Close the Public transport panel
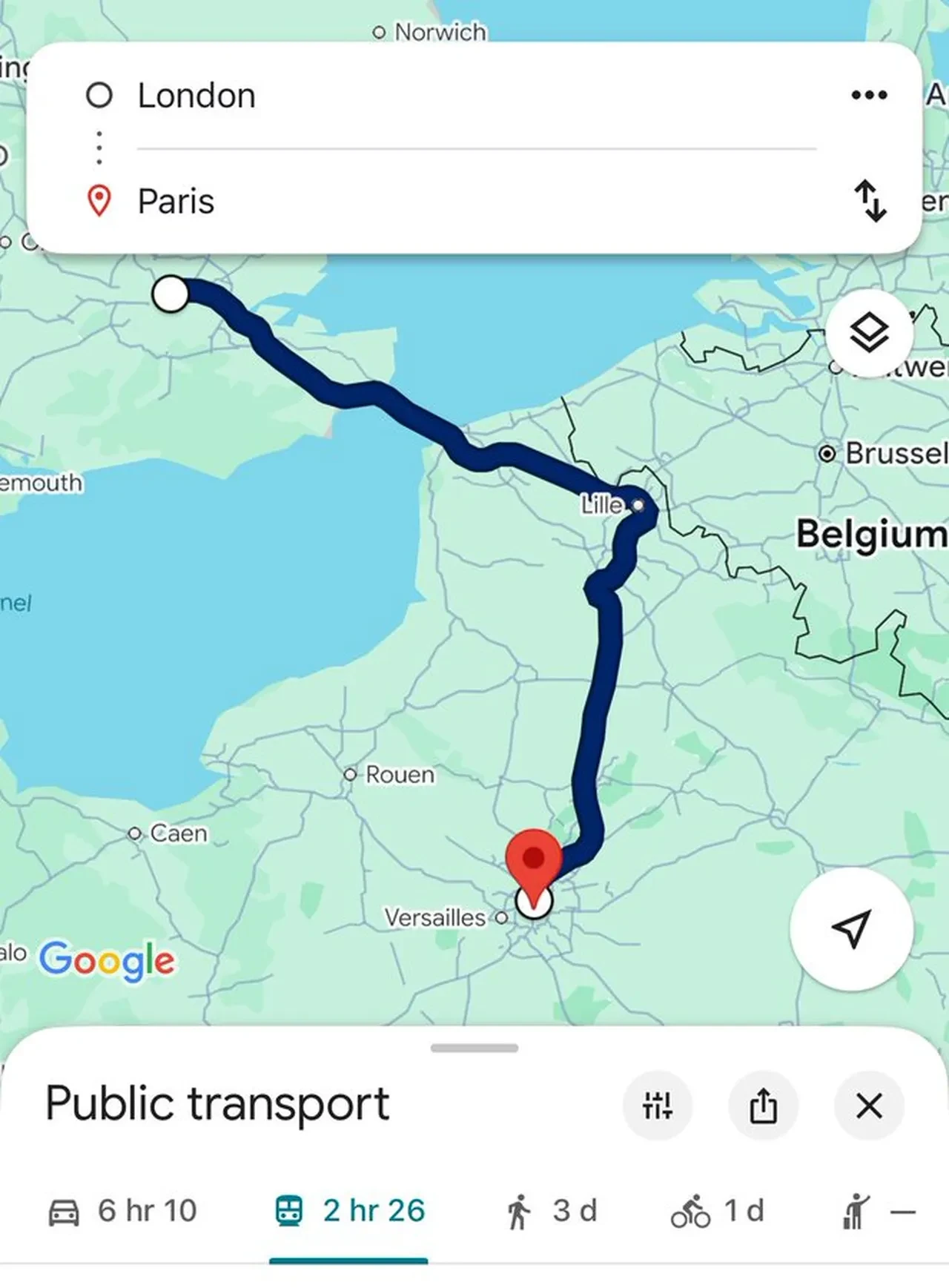949x1288 pixels. click(x=869, y=1106)
